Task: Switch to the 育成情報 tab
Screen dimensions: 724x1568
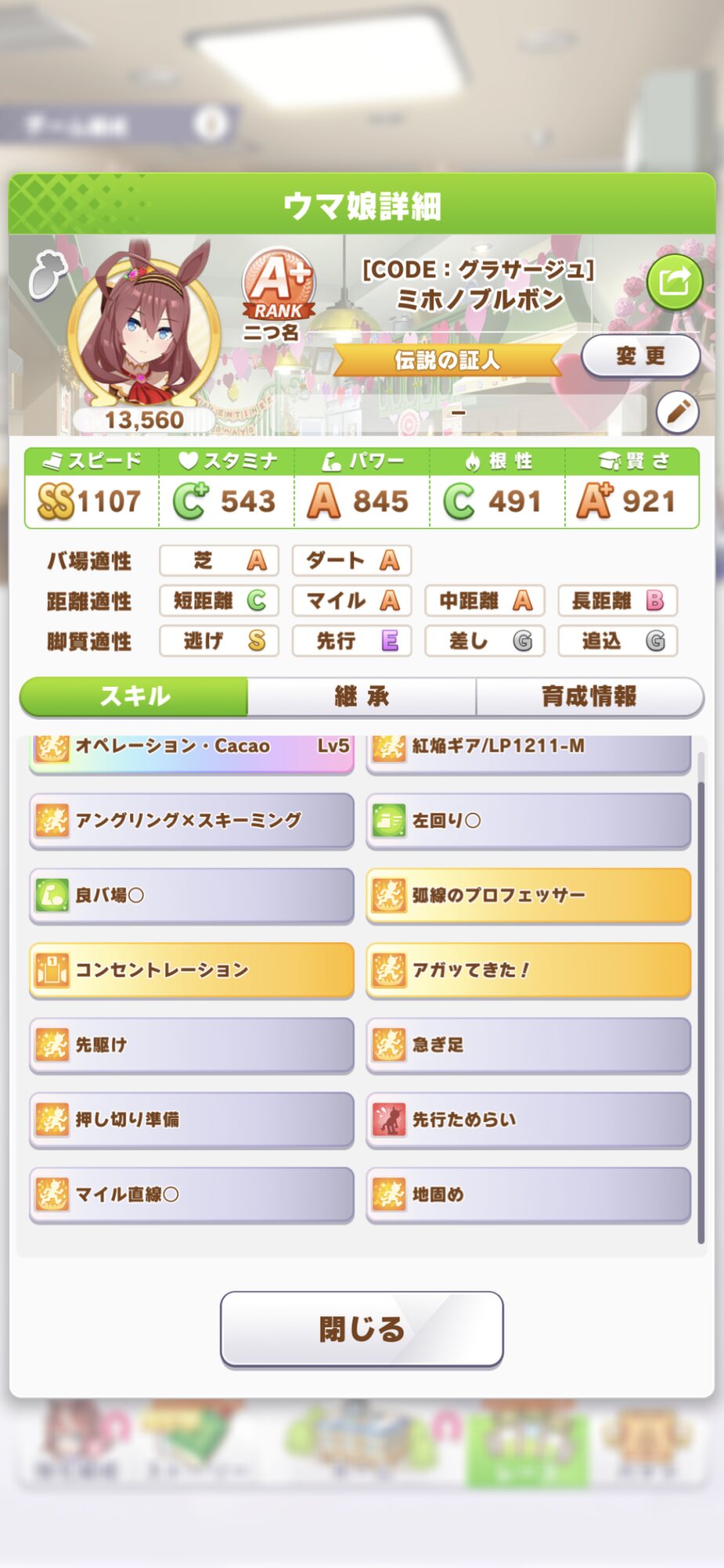Action: (589, 696)
